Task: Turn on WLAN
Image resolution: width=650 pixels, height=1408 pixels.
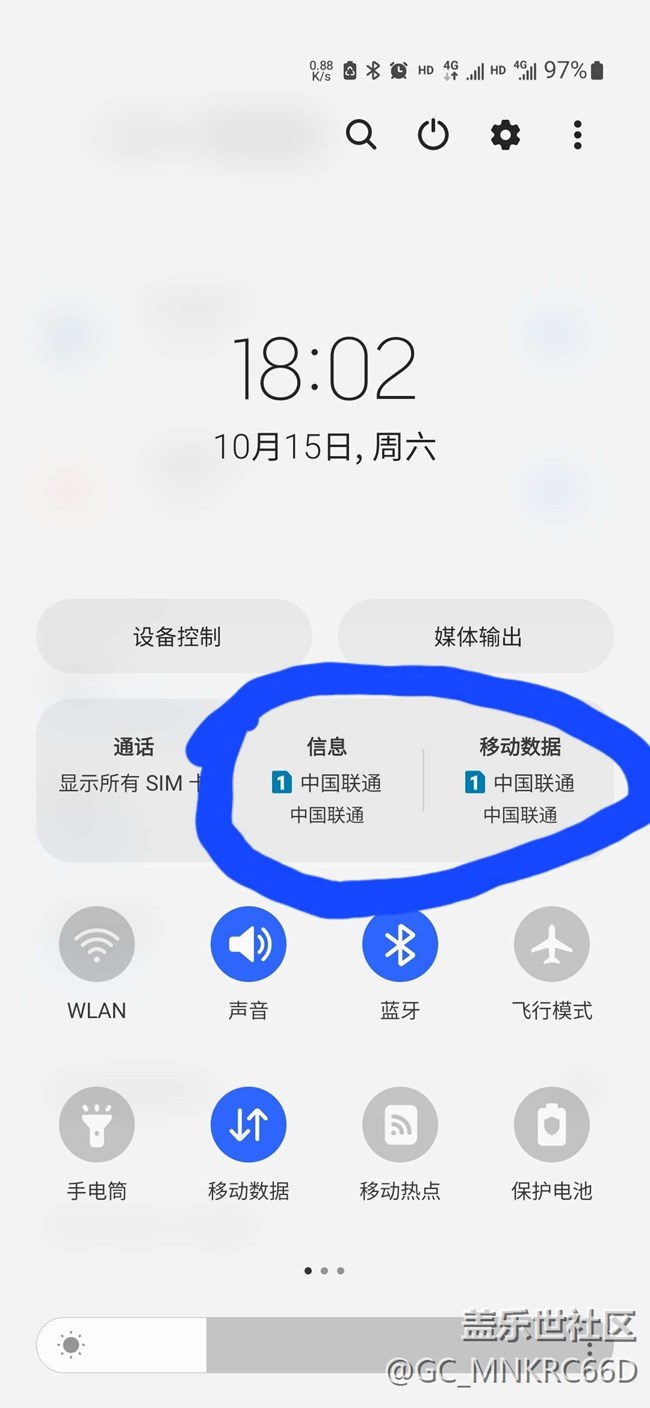Action: pos(97,945)
